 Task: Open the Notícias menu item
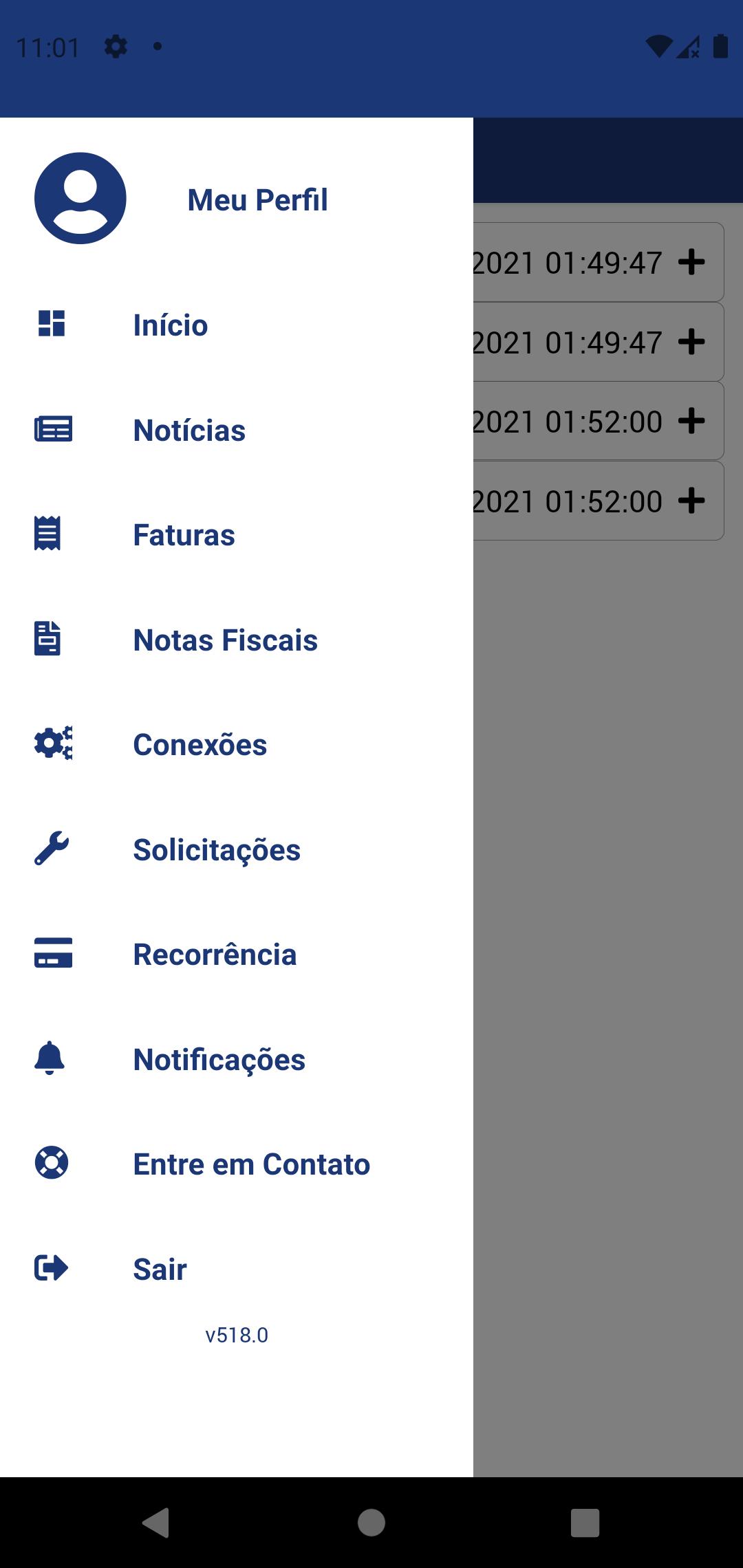[x=236, y=430]
